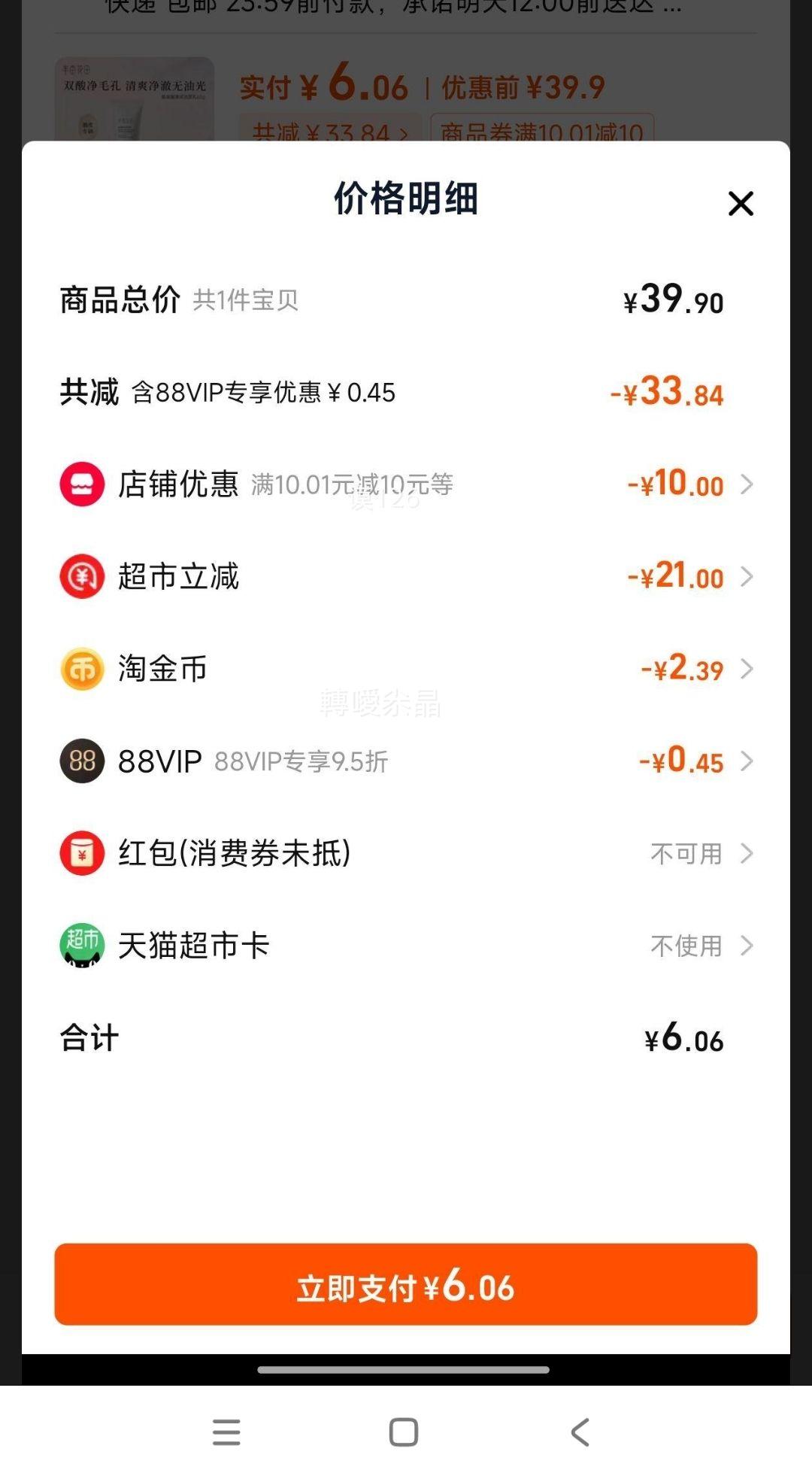The height and width of the screenshot is (1479, 812).
Task: Close the 价格明细 popup
Action: point(741,203)
